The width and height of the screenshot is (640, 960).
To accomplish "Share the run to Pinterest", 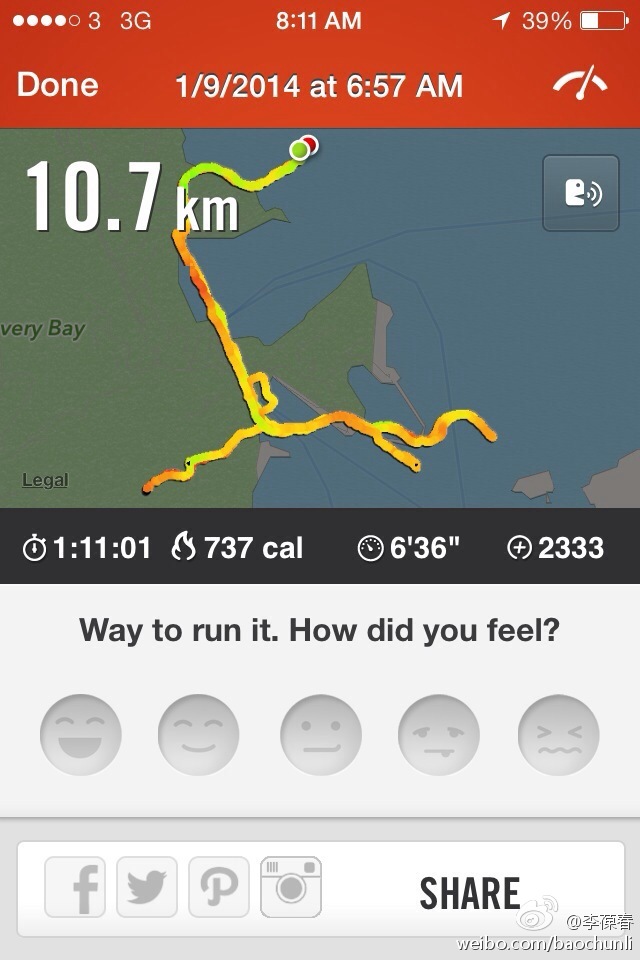I will [219, 887].
